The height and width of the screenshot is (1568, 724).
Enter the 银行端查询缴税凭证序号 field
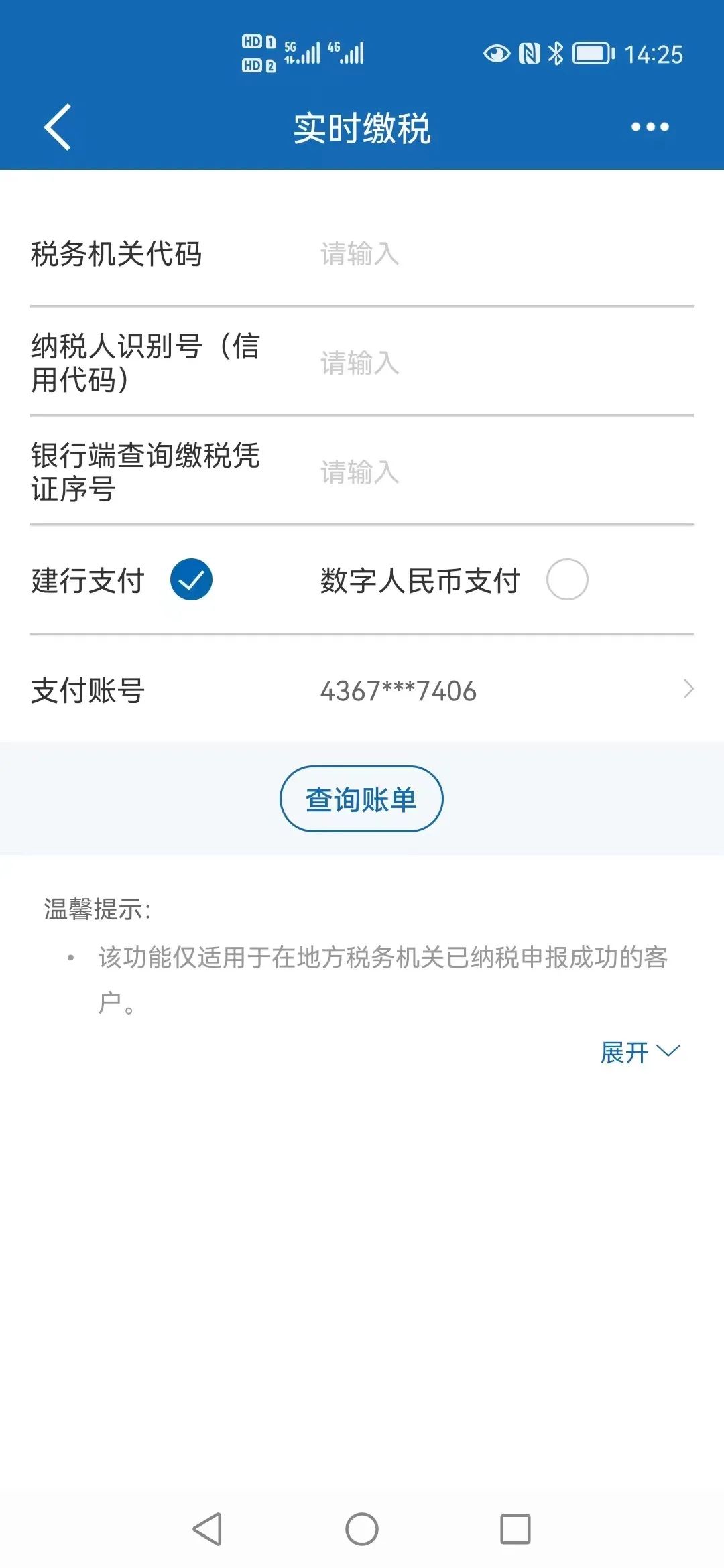pos(506,472)
